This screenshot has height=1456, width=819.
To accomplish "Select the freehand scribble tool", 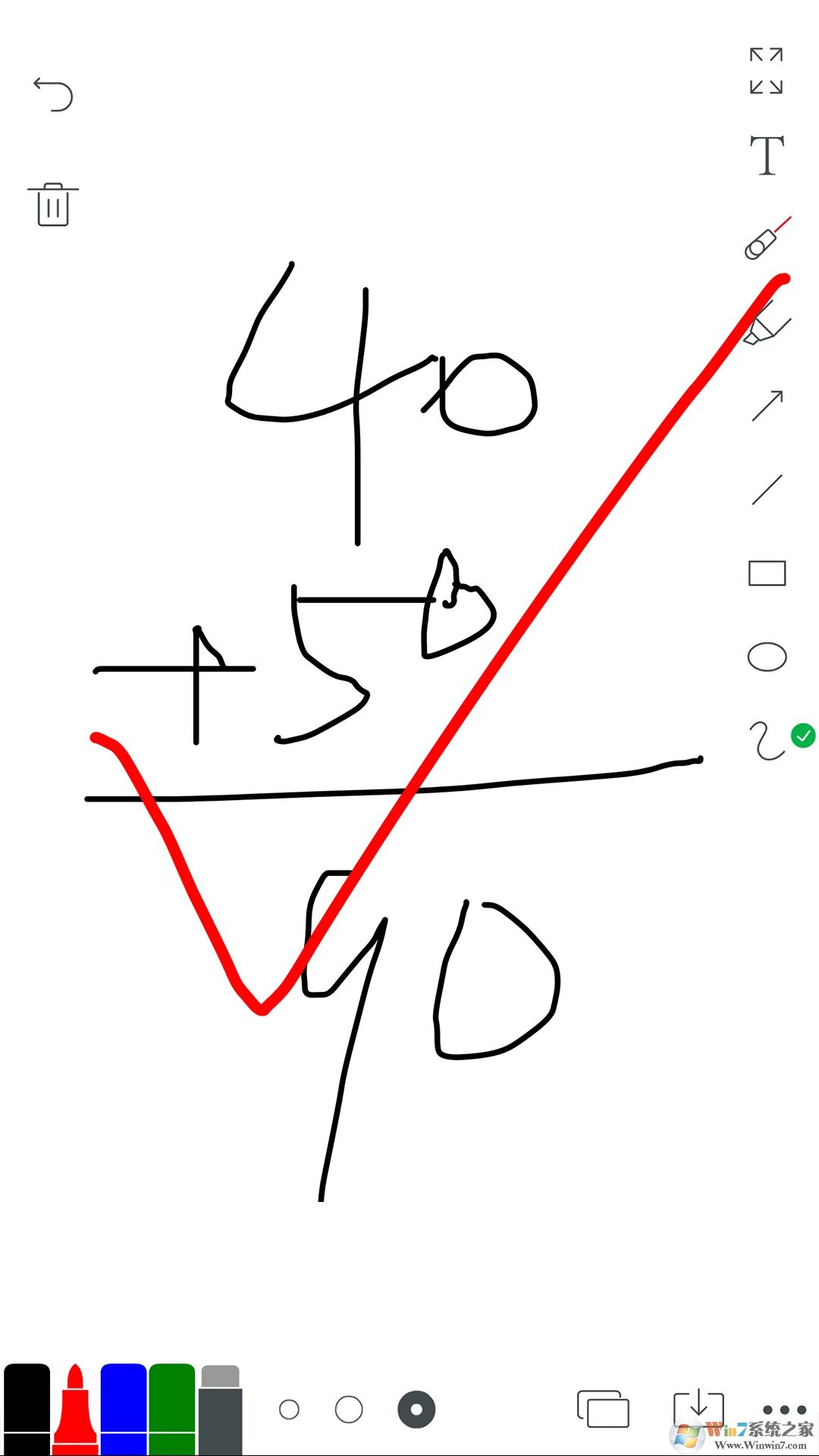I will tap(766, 740).
